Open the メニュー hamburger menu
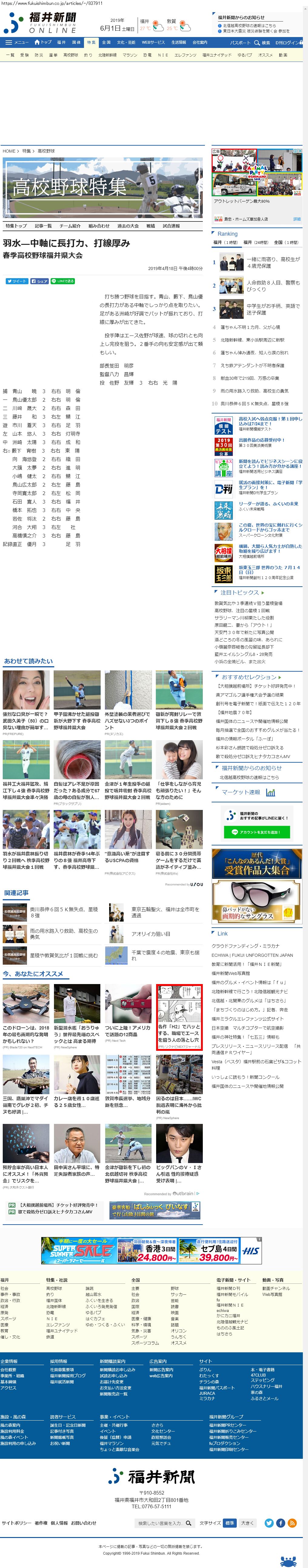Viewport: 308px width, 1568px height. coord(16,42)
